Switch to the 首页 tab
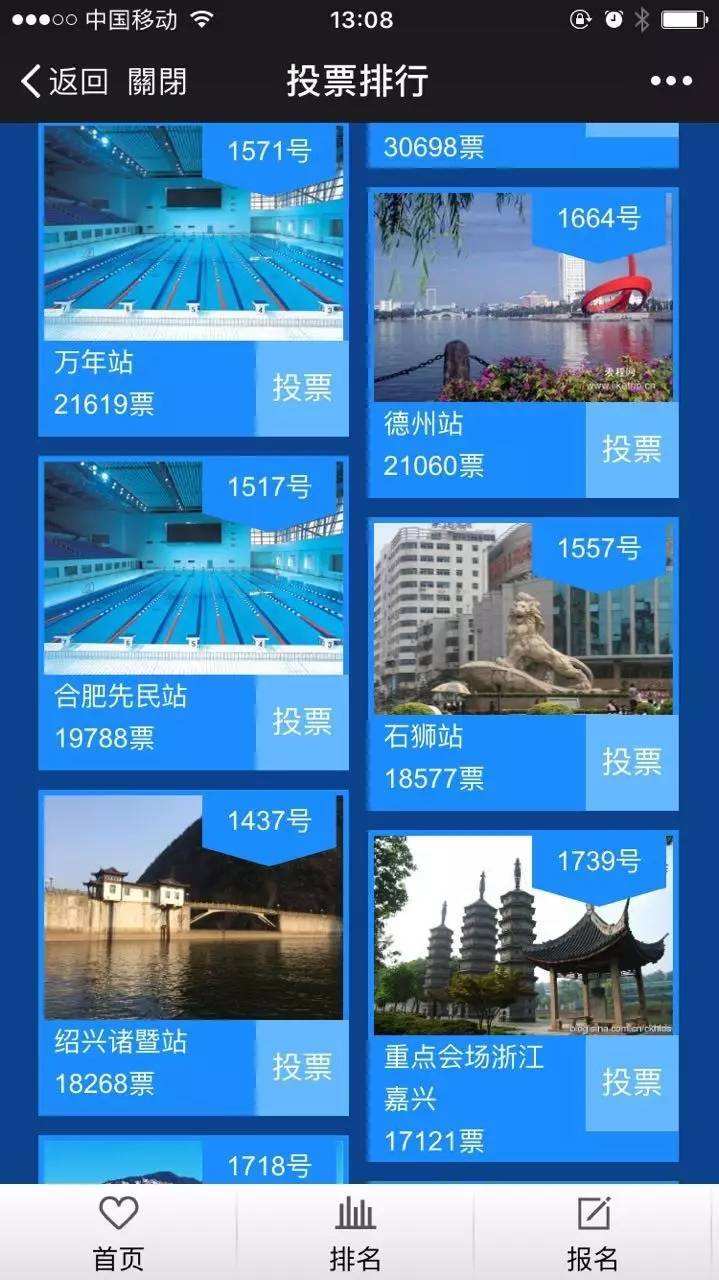The width and height of the screenshot is (719, 1280). pyautogui.click(x=118, y=1233)
